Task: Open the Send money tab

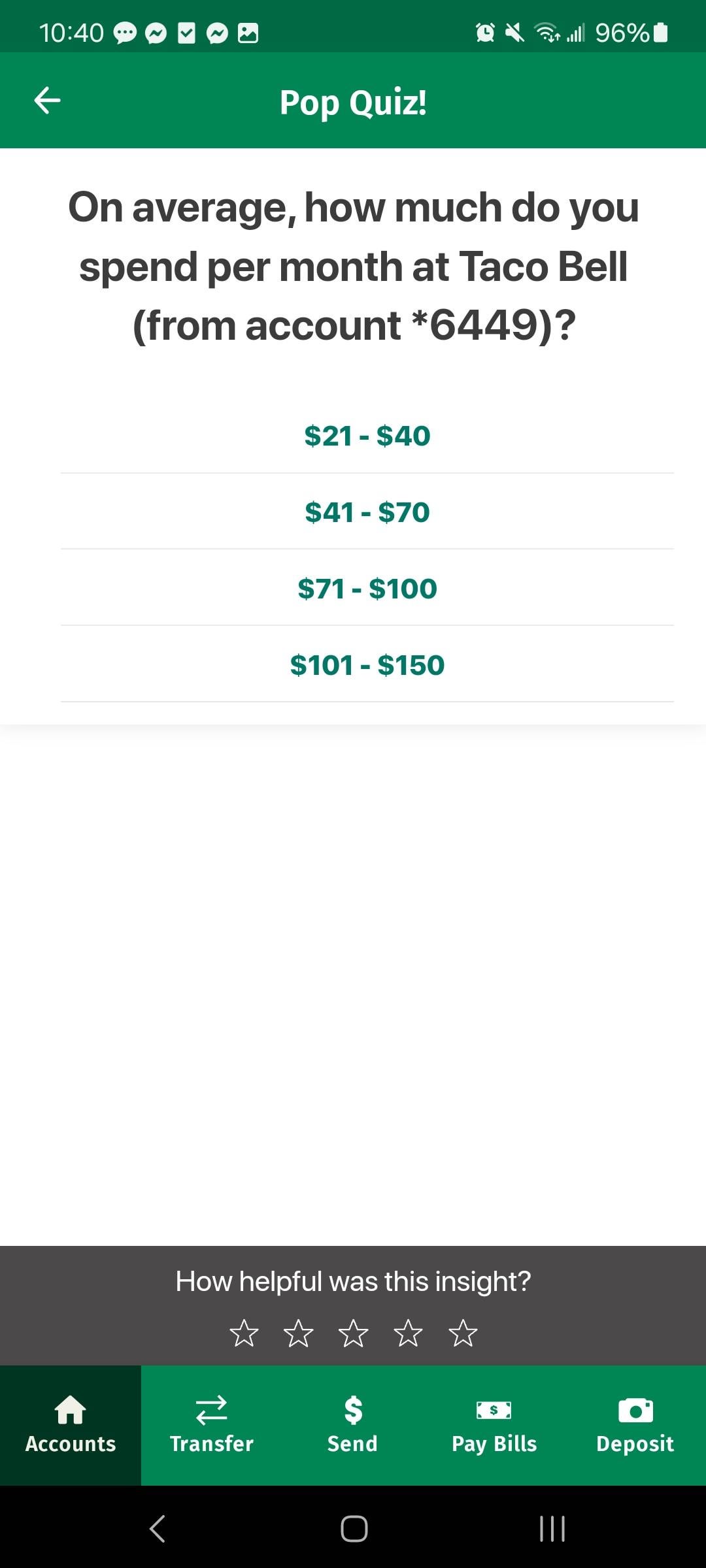Action: [353, 1425]
